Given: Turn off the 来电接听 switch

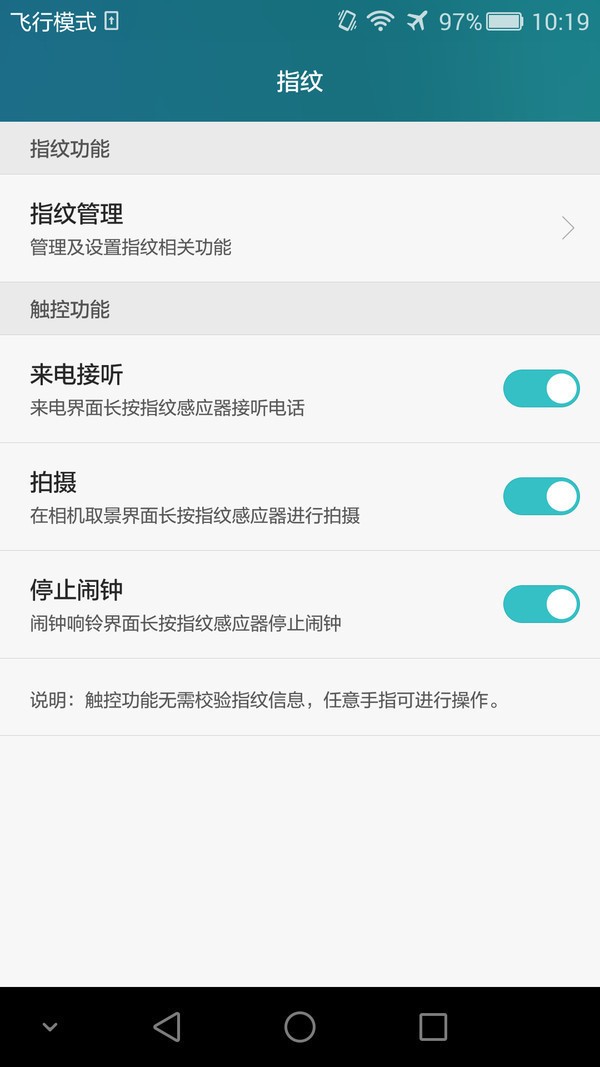Looking at the screenshot, I should (x=541, y=388).
